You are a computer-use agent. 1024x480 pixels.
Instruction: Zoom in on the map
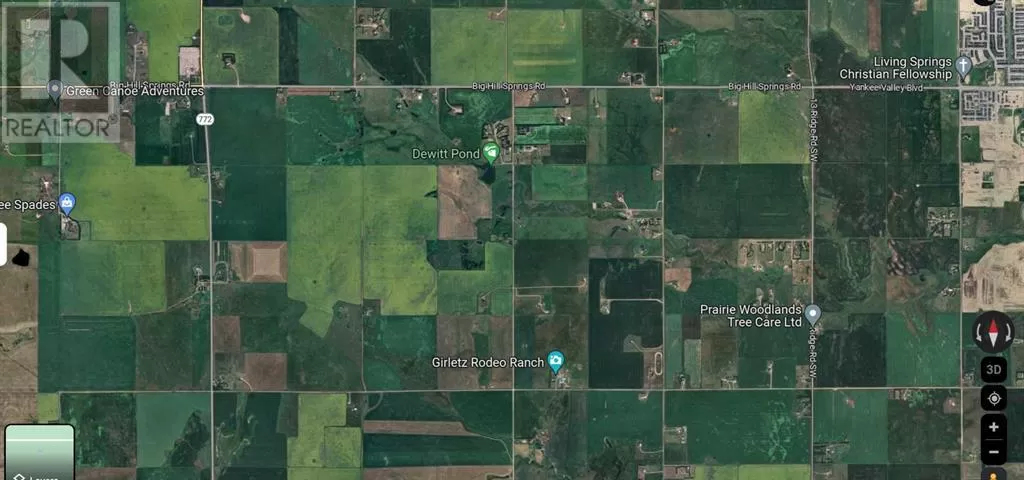(x=994, y=427)
